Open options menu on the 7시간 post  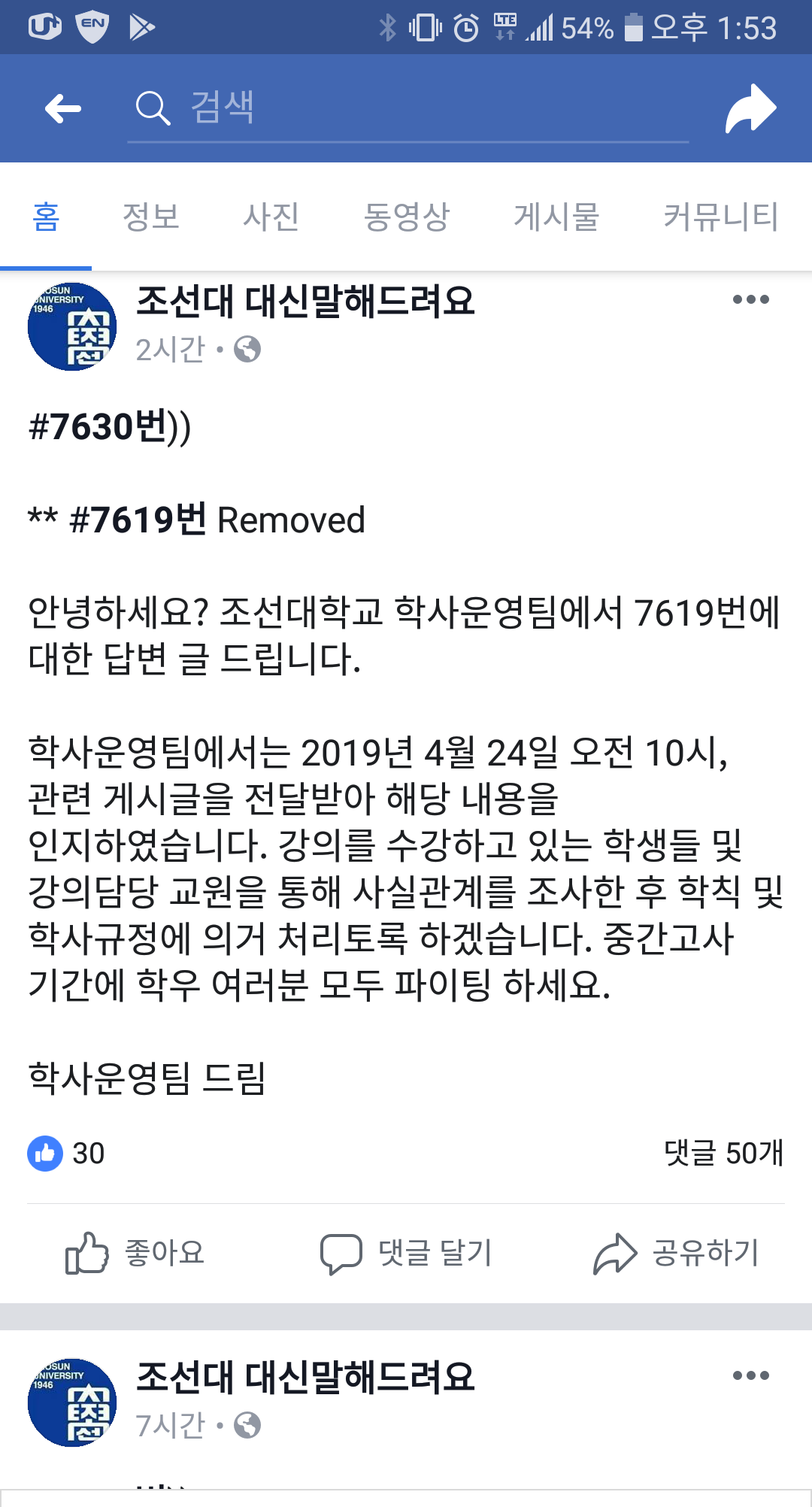(x=750, y=1375)
